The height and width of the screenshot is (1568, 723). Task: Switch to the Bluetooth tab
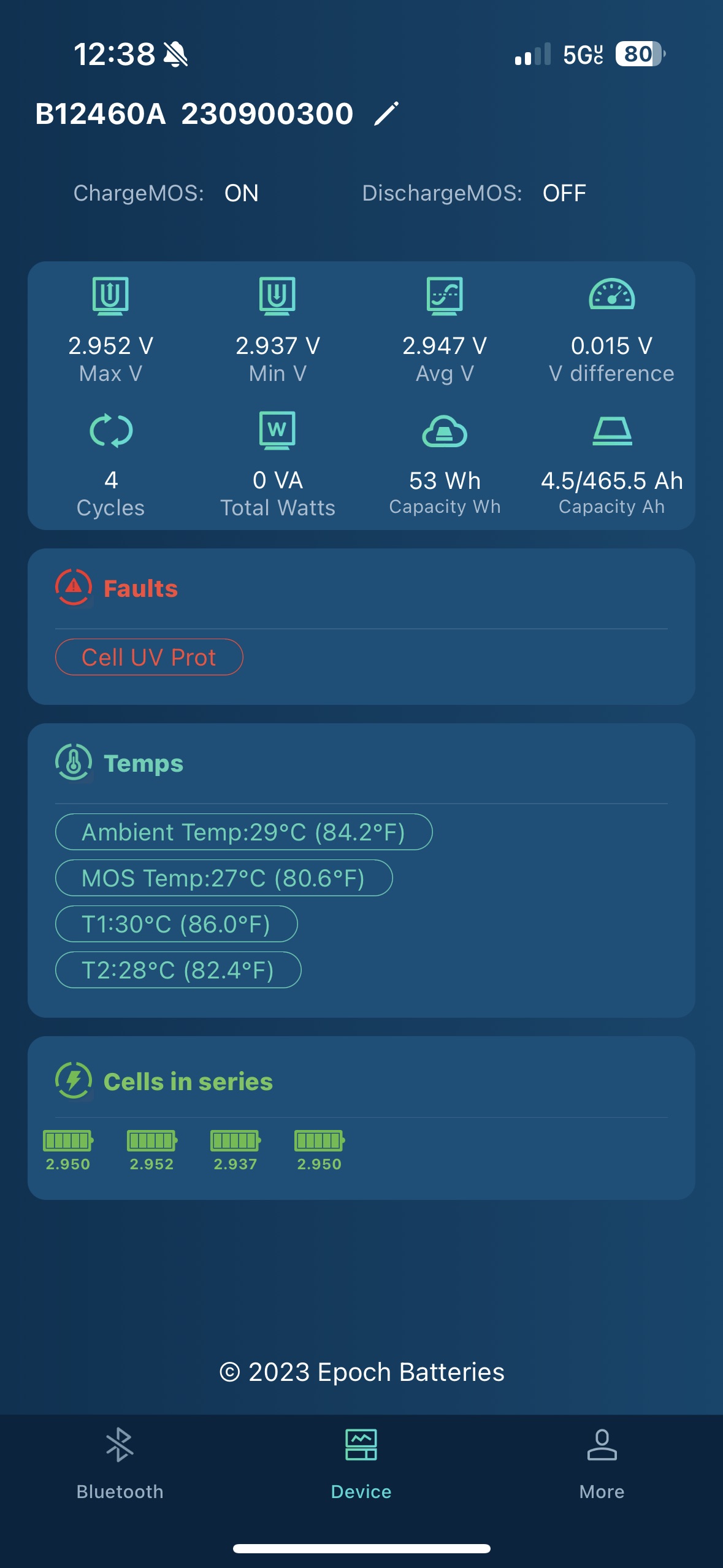point(120,1464)
